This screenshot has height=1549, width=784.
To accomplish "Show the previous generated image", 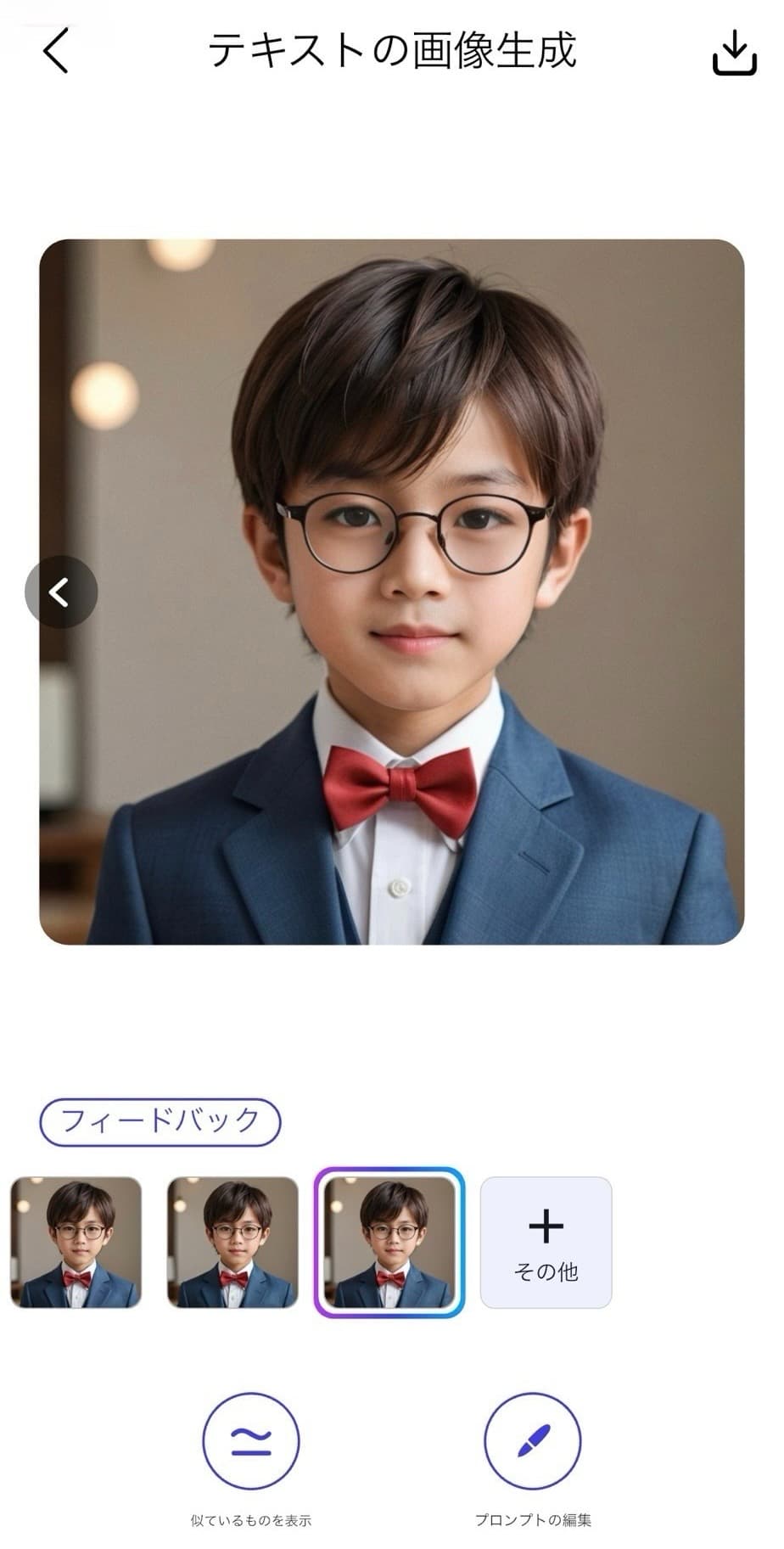I will coord(60,592).
